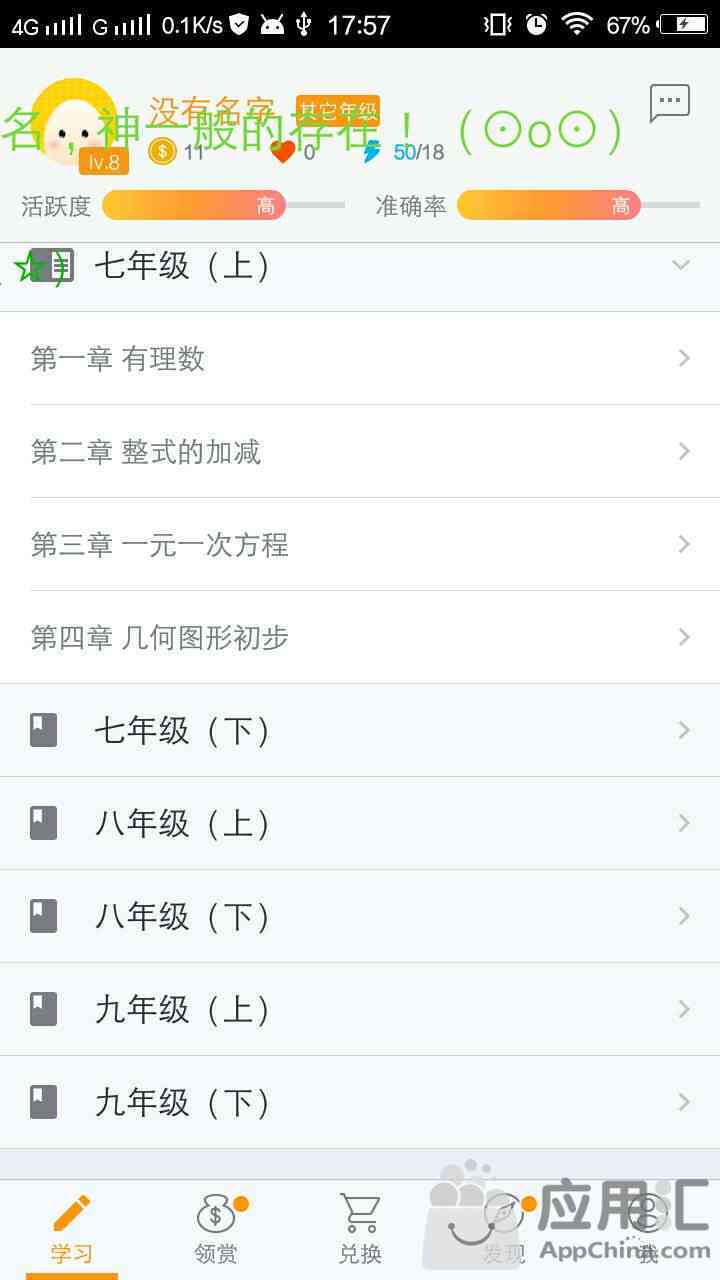Open 第一章 有理数
The width and height of the screenshot is (720, 1280).
[x=360, y=358]
